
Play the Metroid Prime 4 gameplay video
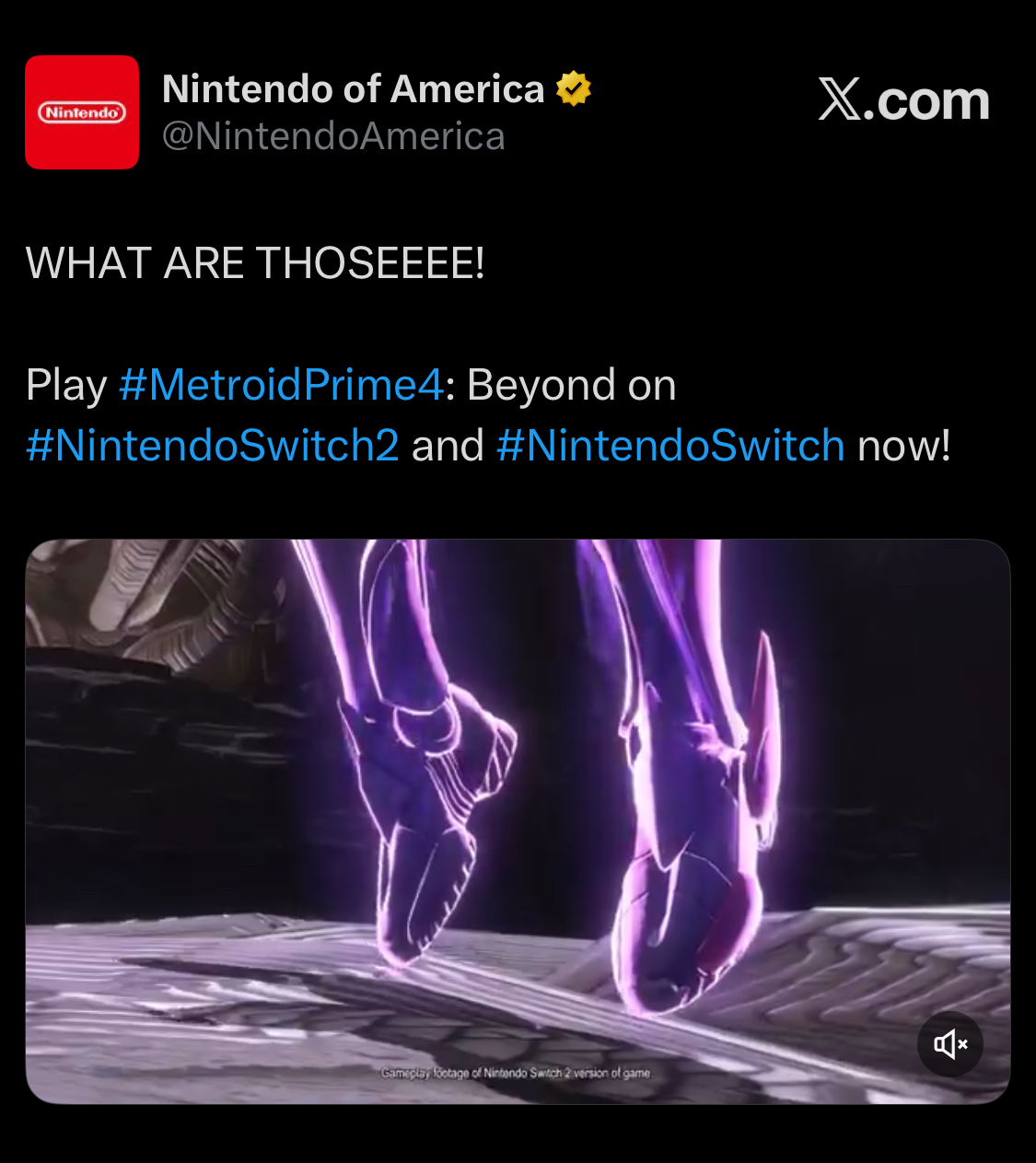[x=517, y=820]
